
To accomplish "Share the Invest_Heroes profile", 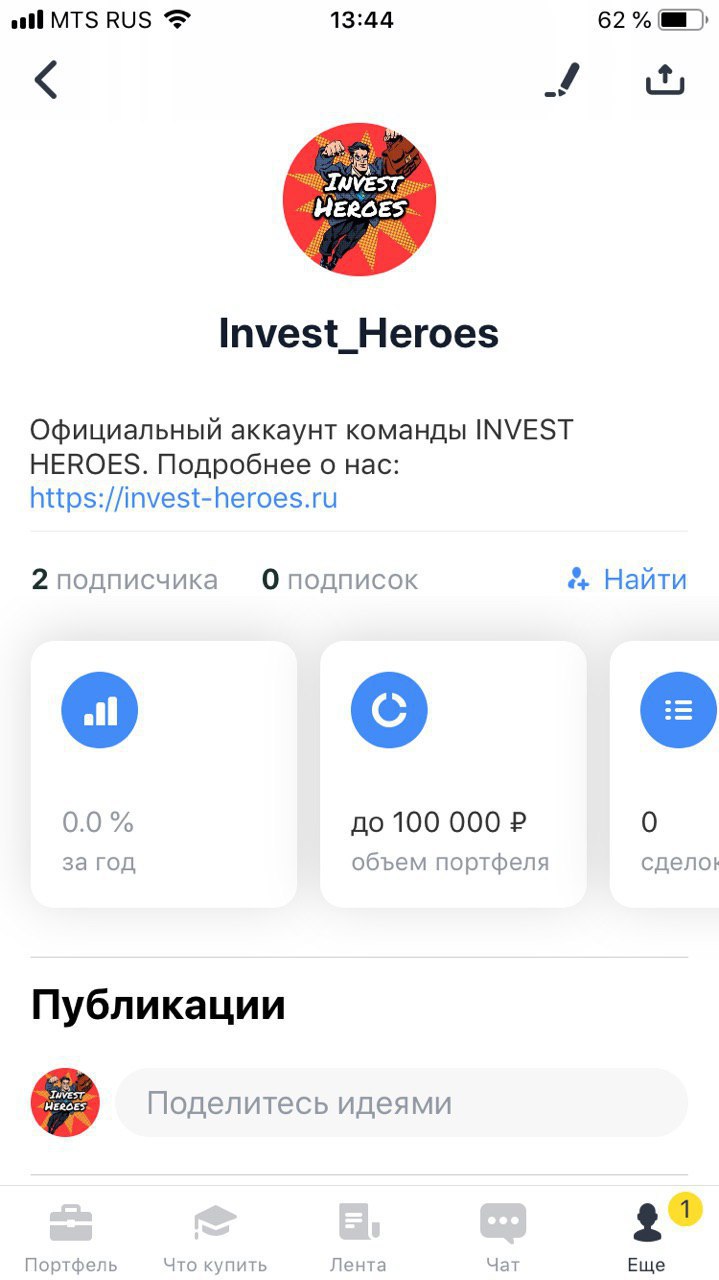I will 664,80.
